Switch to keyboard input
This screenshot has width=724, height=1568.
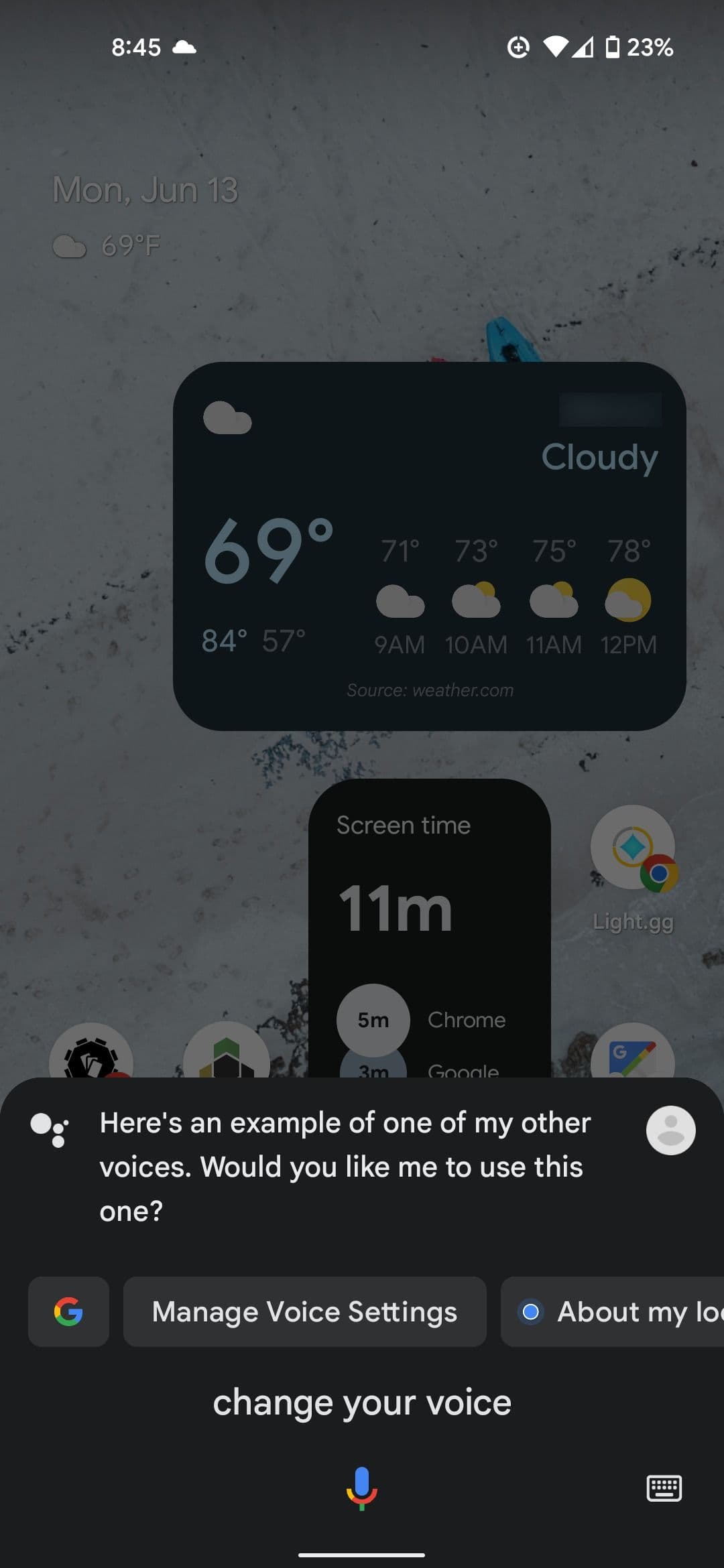point(664,1488)
